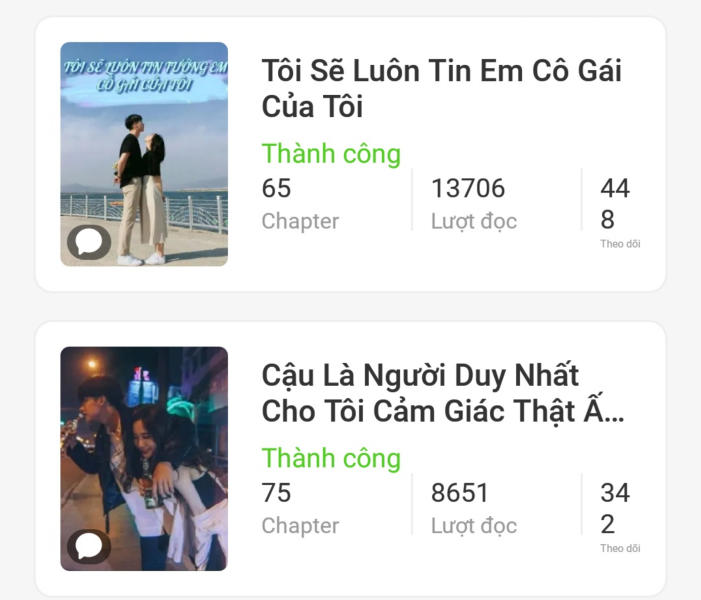The height and width of the screenshot is (600, 701).
Task: Open comments on Cậu Là Người Duy Nhất cover
Action: pyautogui.click(x=88, y=546)
